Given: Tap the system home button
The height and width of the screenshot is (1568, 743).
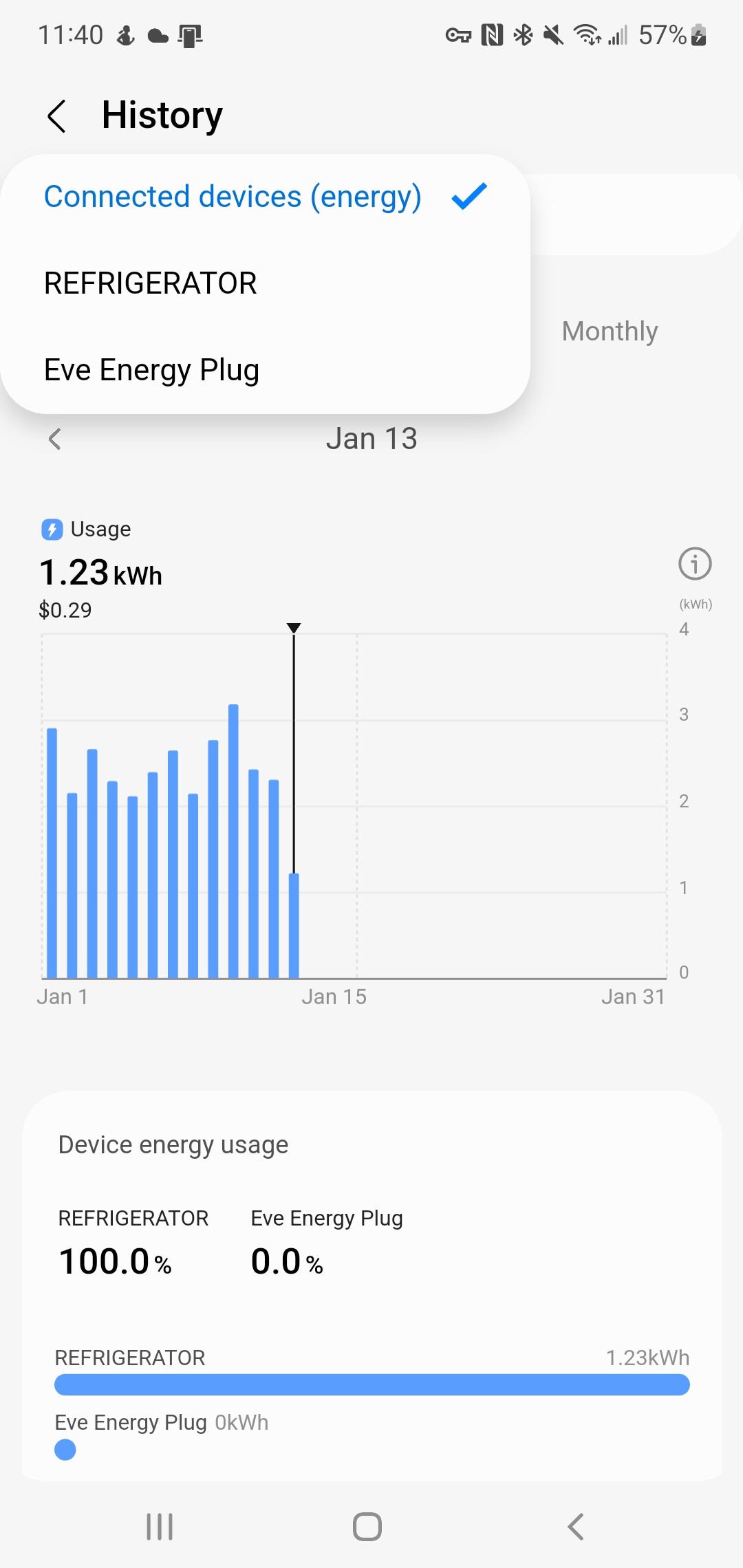Looking at the screenshot, I should pos(367,1527).
